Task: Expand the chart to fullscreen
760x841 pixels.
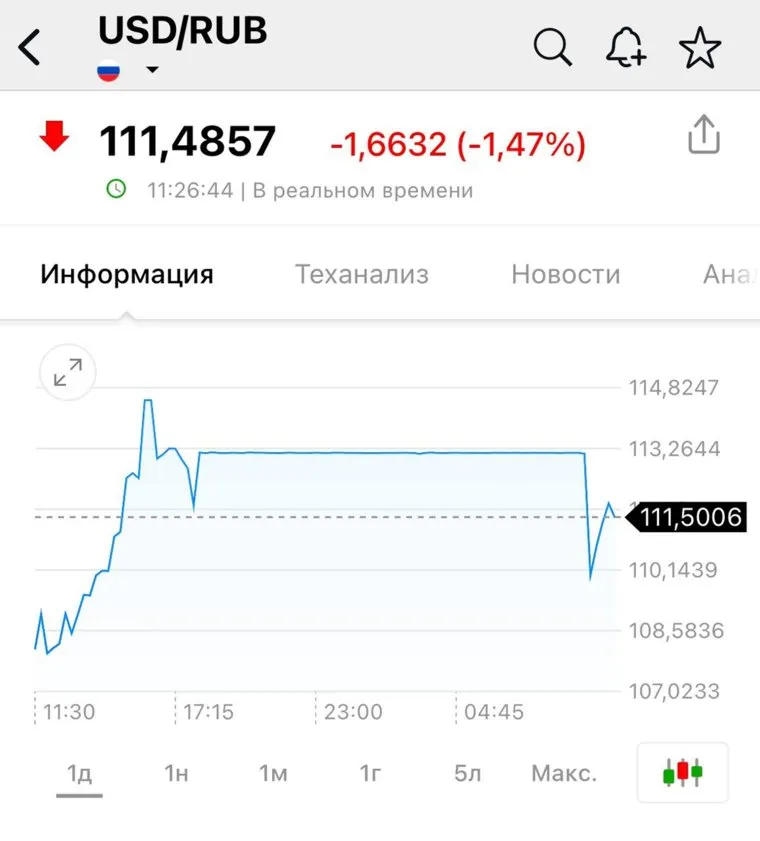Action: 68,373
